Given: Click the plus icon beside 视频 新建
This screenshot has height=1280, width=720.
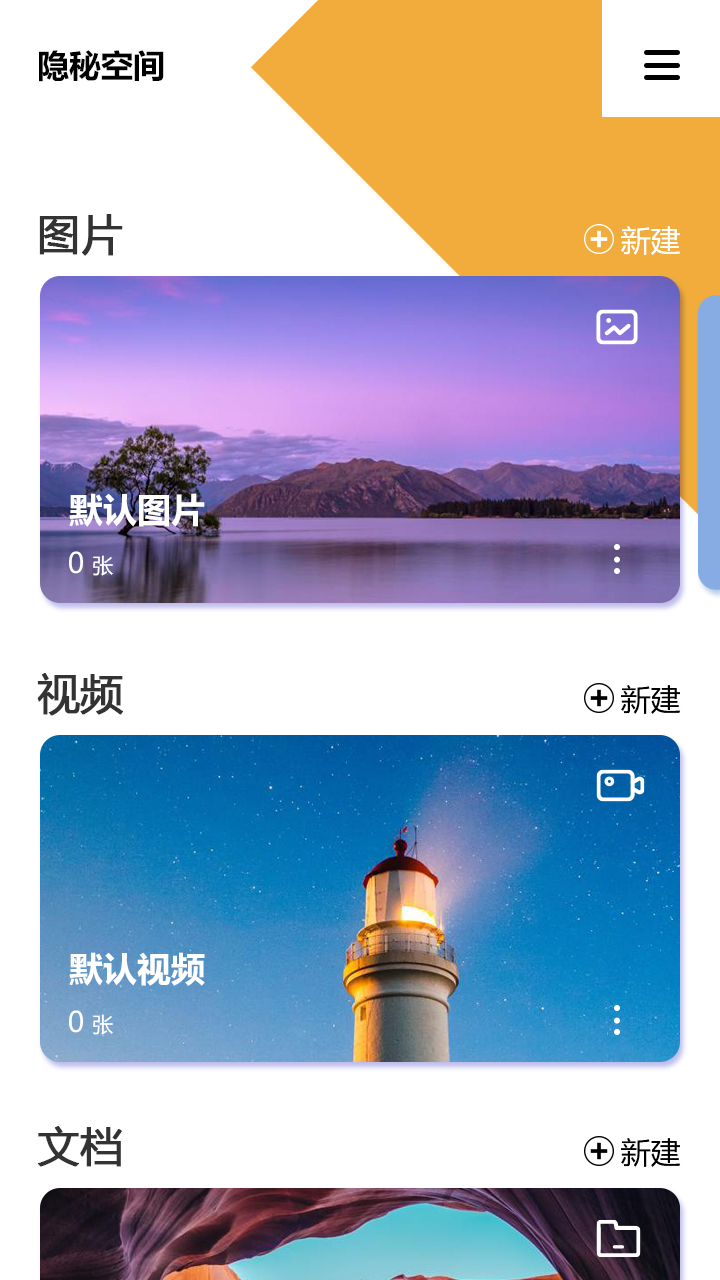Looking at the screenshot, I should tap(599, 700).
